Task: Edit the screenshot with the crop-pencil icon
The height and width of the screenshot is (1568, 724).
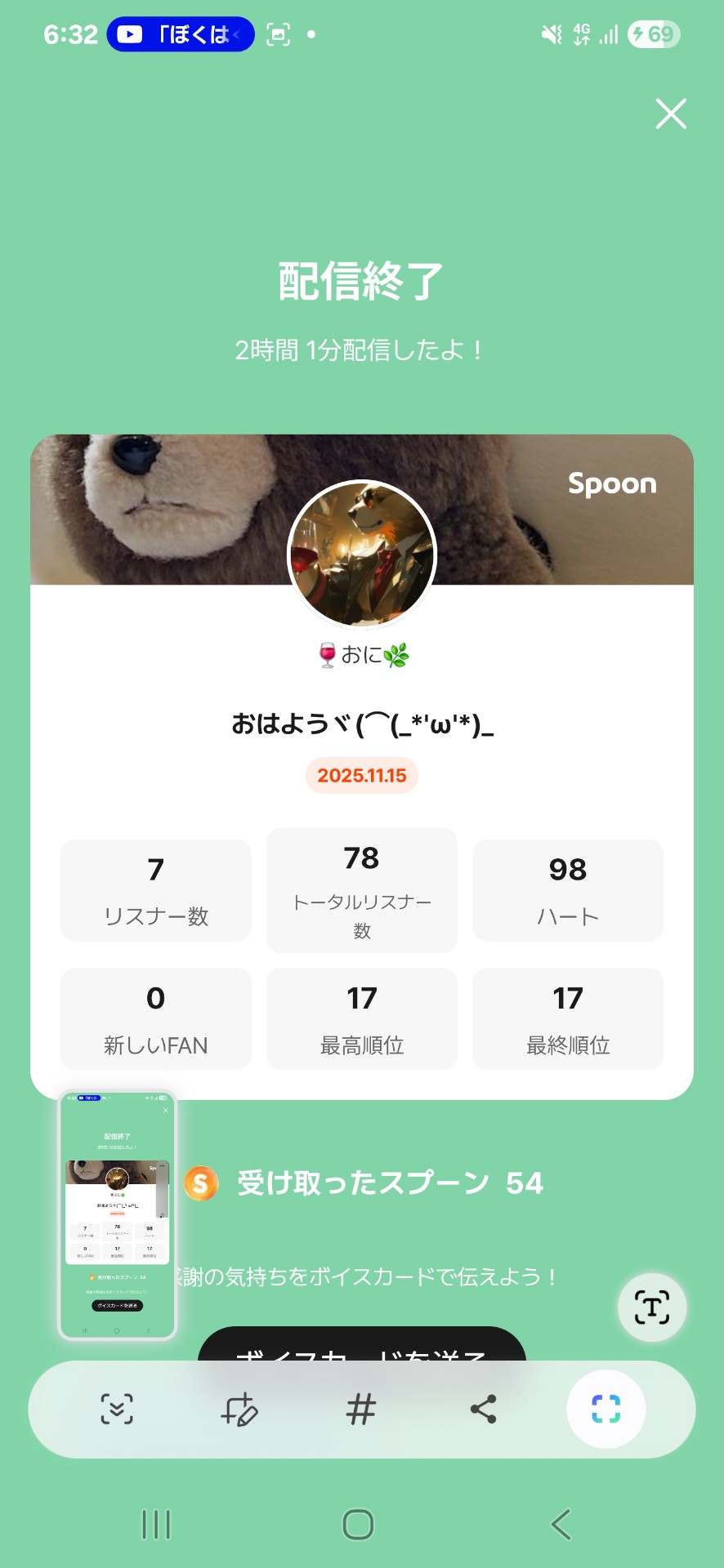Action: pyautogui.click(x=239, y=1410)
